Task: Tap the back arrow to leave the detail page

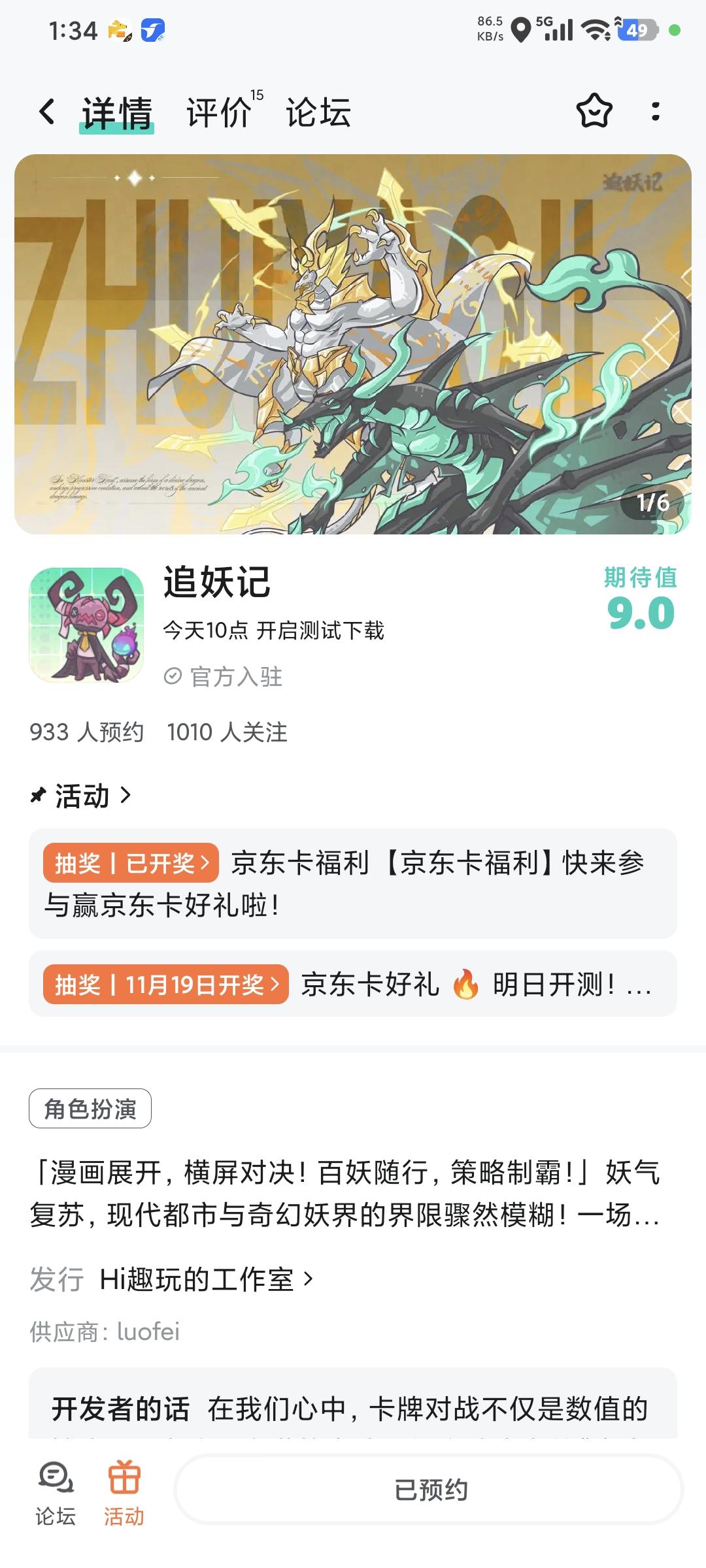Action: click(44, 111)
